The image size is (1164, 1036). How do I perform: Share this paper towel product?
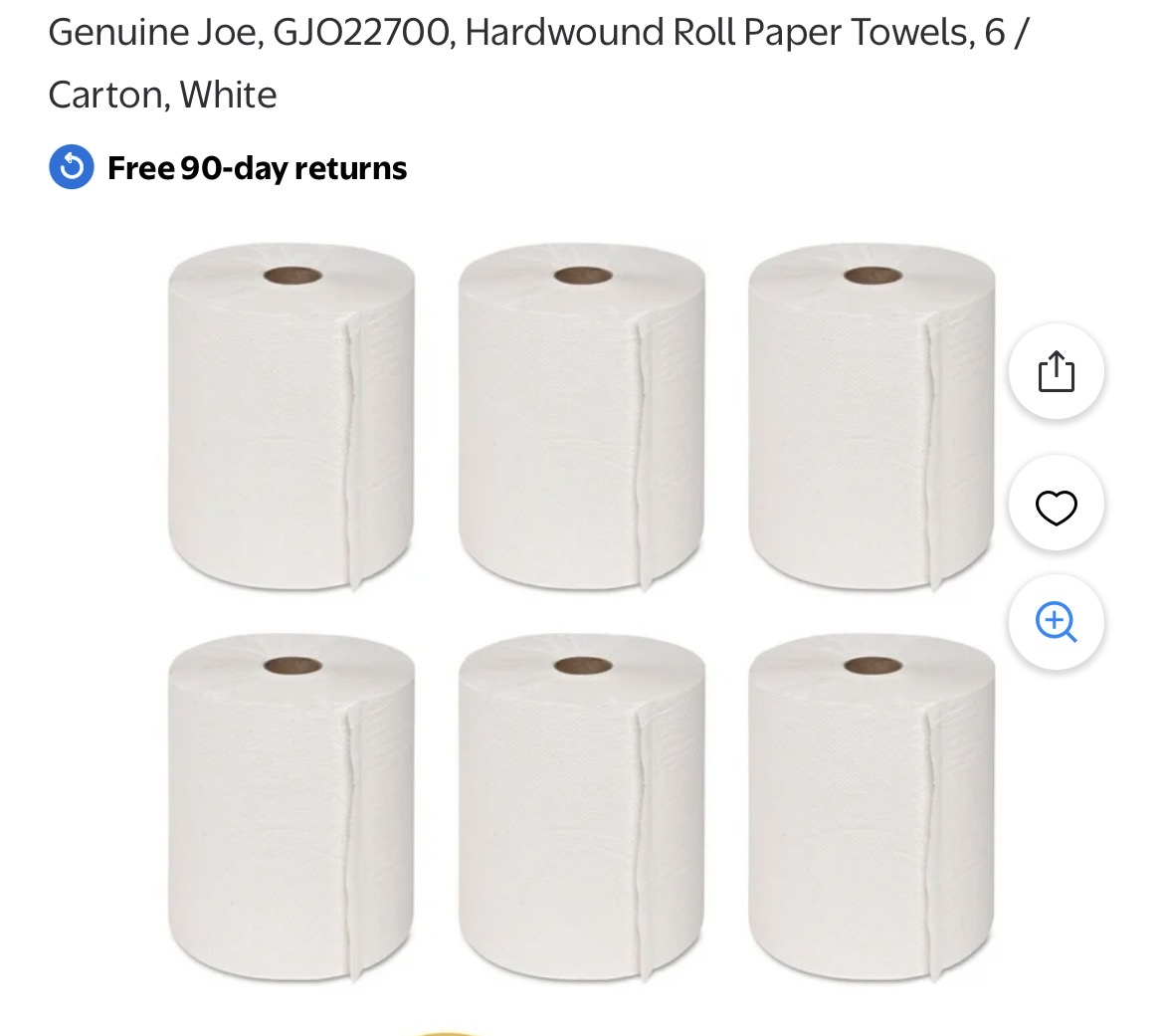click(1056, 372)
